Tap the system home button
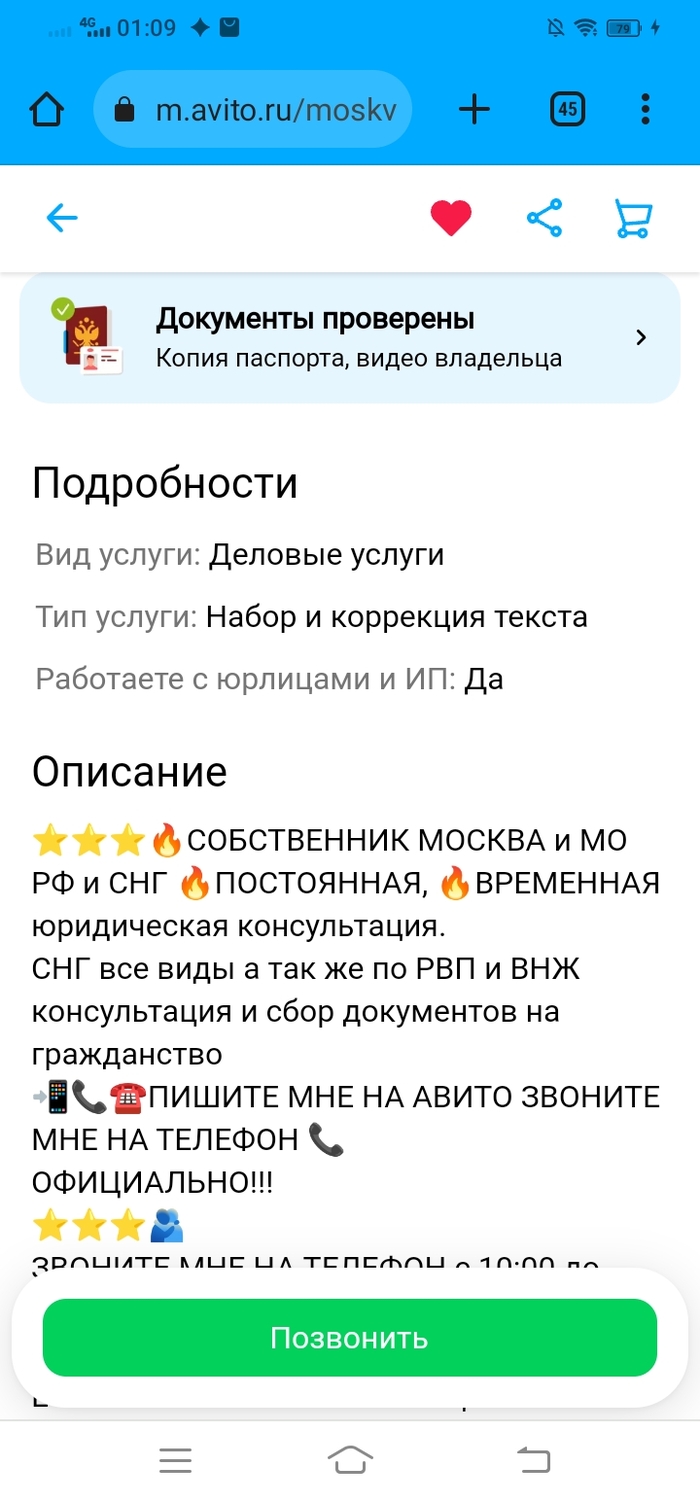The image size is (700, 1501). click(x=350, y=1461)
